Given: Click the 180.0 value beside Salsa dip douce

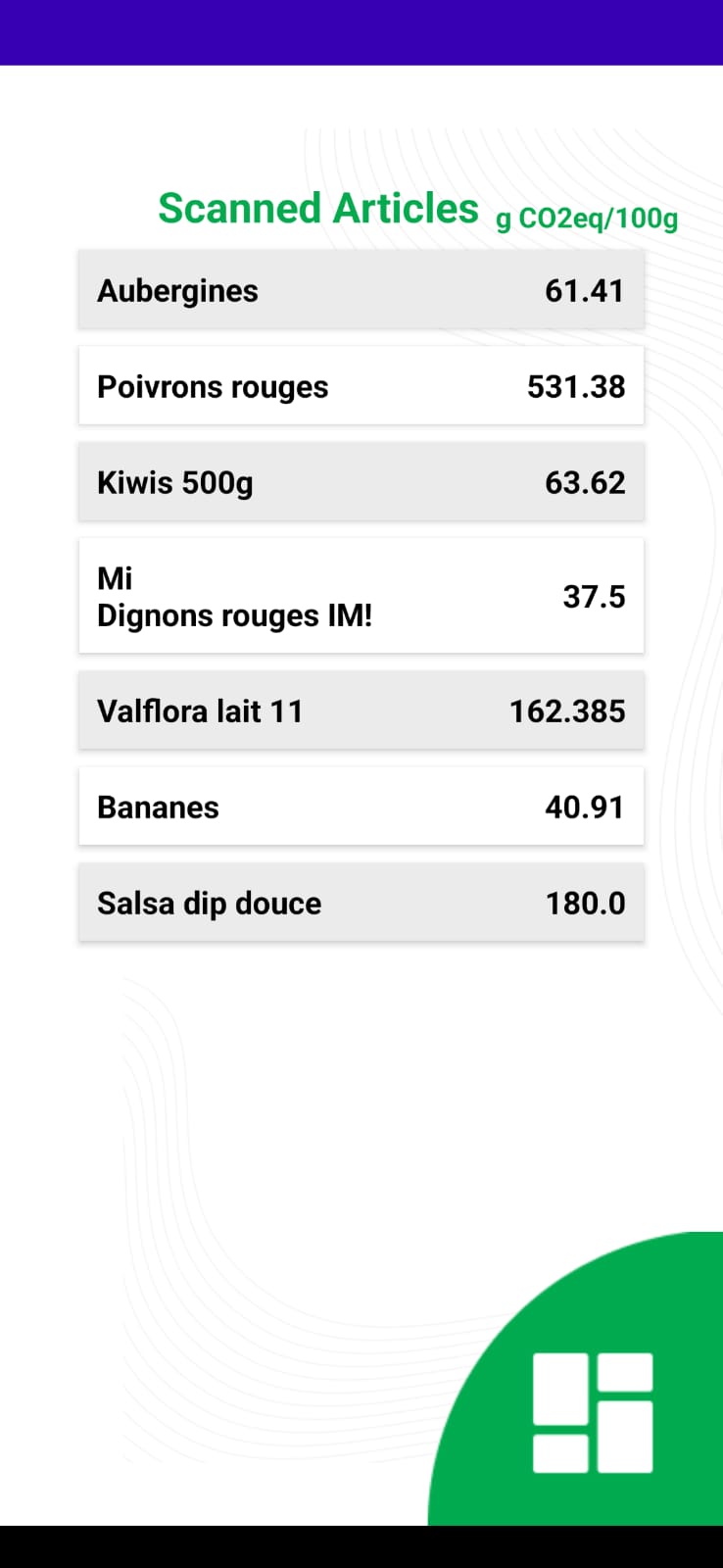Looking at the screenshot, I should point(585,903).
